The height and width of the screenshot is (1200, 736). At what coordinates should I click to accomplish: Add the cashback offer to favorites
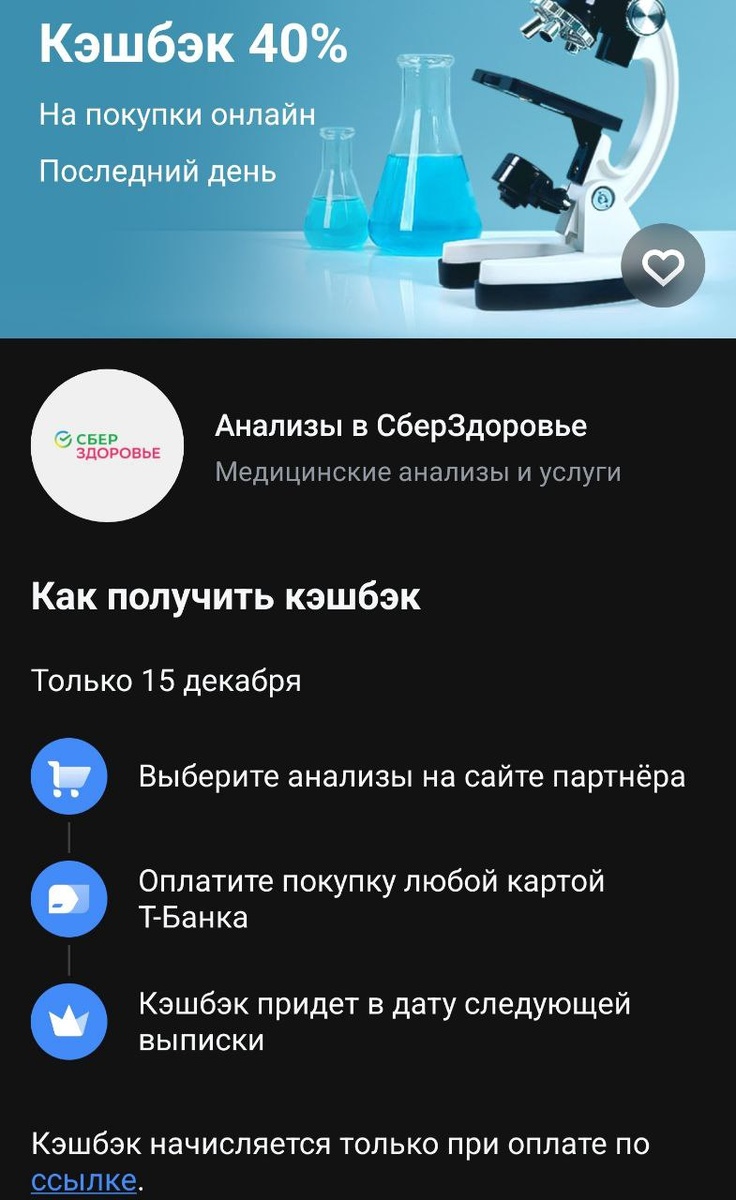662,266
